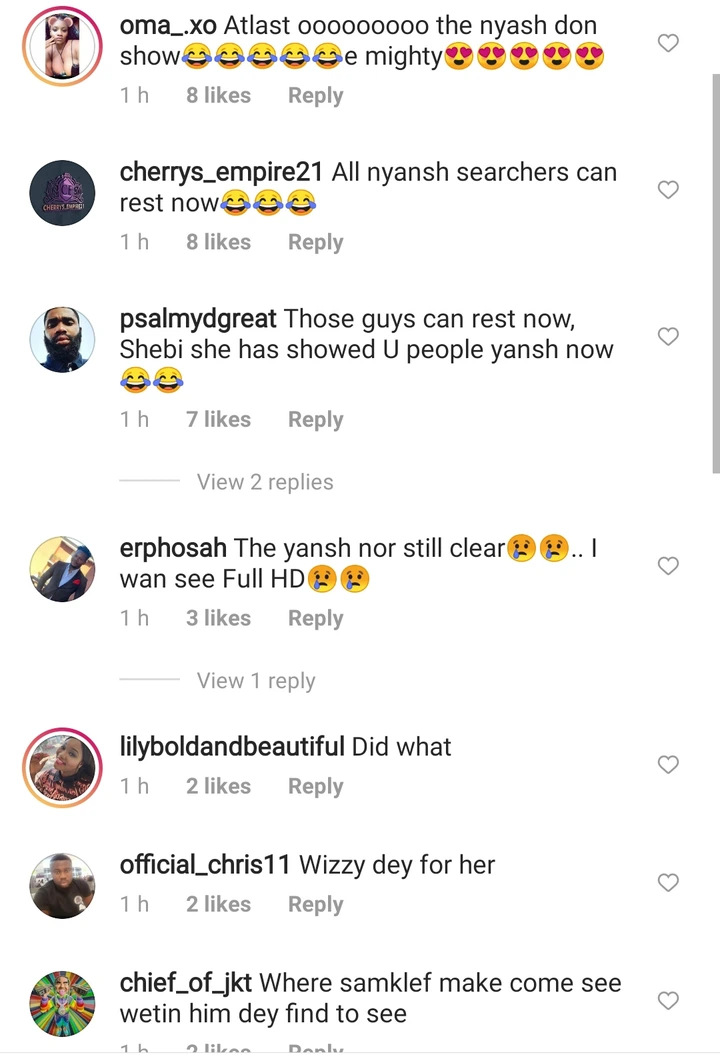Image resolution: width=720 pixels, height=1055 pixels.
Task: Reply to erphosah's comment
Action: point(315,619)
